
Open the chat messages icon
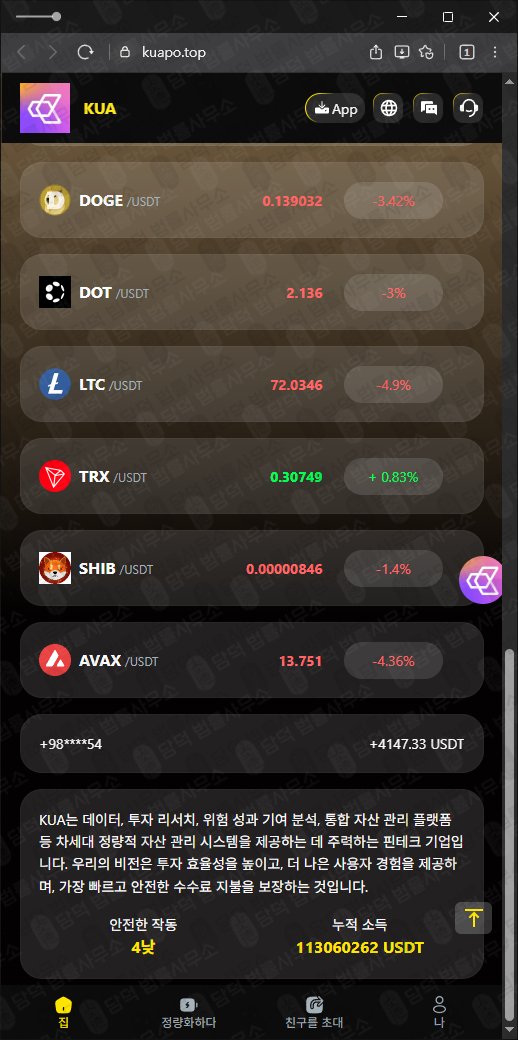click(429, 109)
